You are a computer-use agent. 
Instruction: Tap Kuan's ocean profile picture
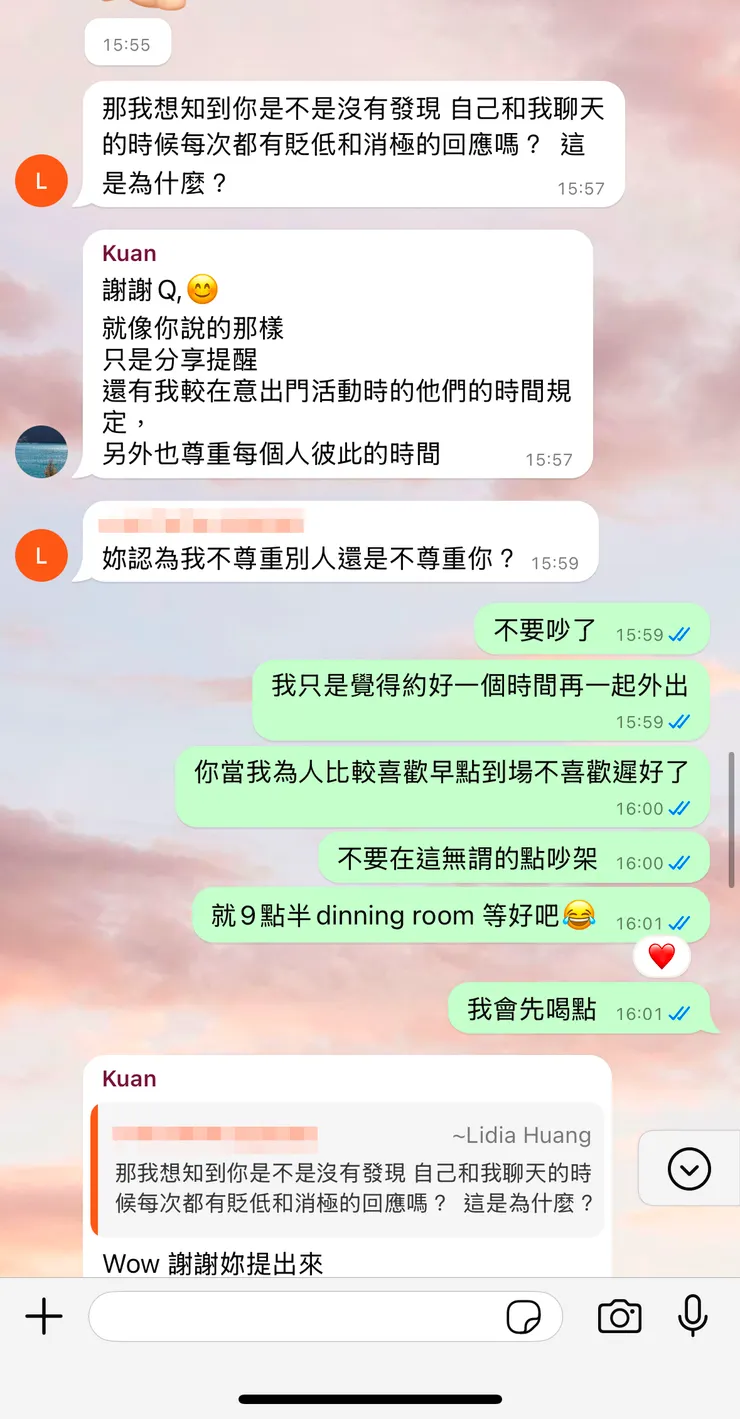pos(41,452)
